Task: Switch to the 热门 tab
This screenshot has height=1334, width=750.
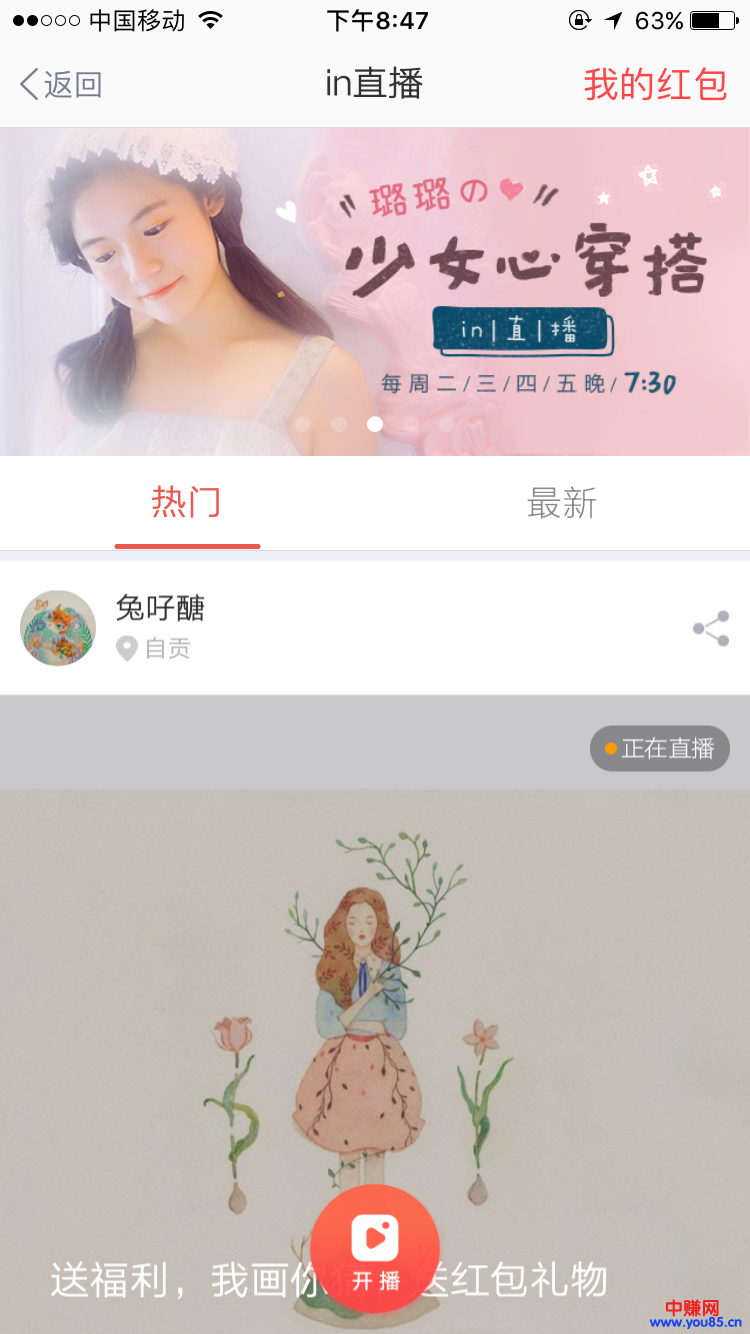Action: pyautogui.click(x=187, y=503)
